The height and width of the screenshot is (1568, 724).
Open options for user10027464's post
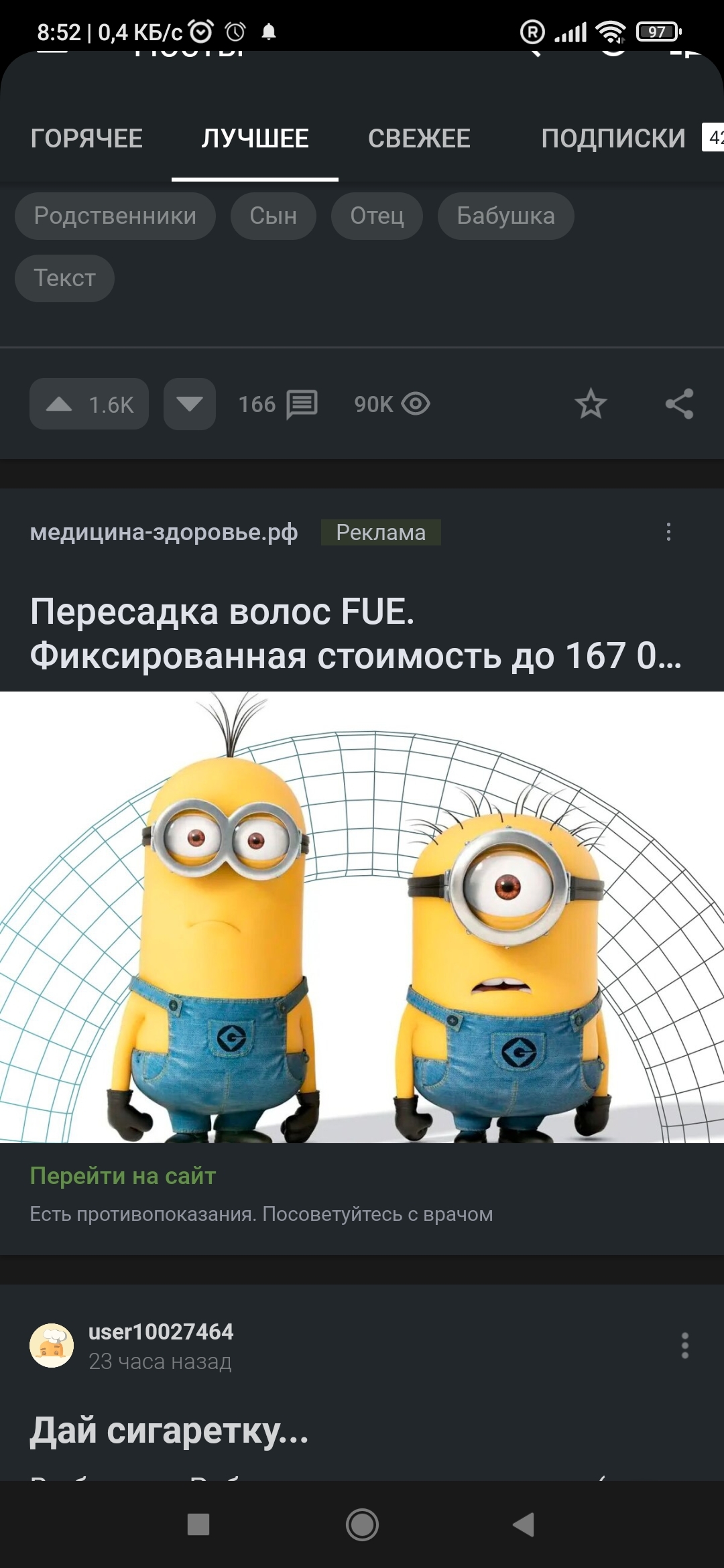coord(684,1346)
